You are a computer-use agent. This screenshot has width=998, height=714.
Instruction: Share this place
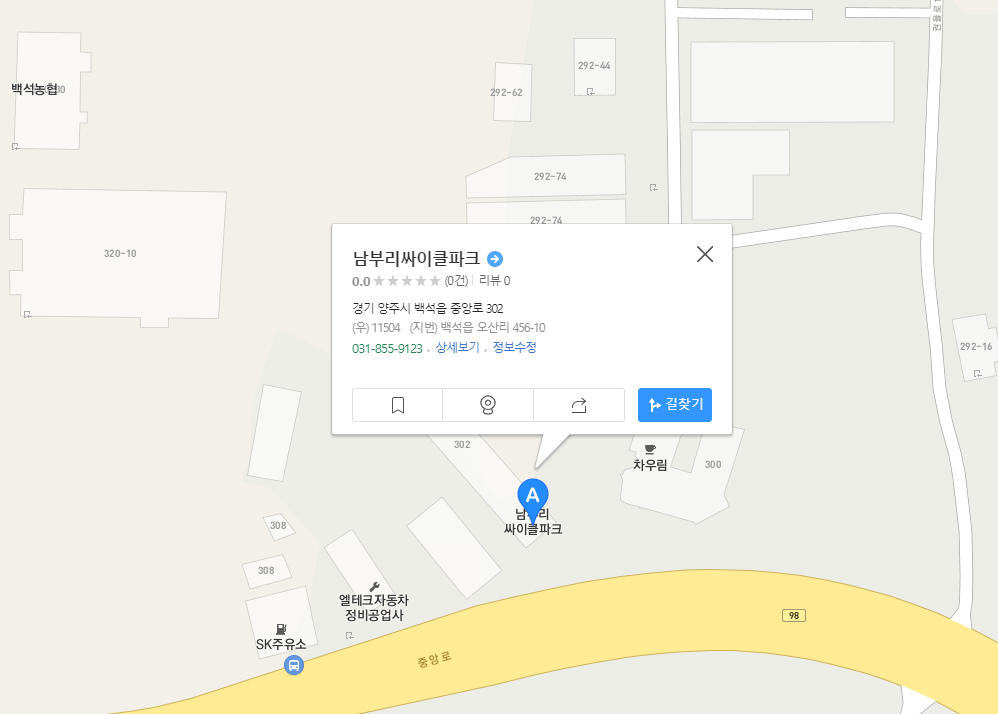tap(579, 405)
